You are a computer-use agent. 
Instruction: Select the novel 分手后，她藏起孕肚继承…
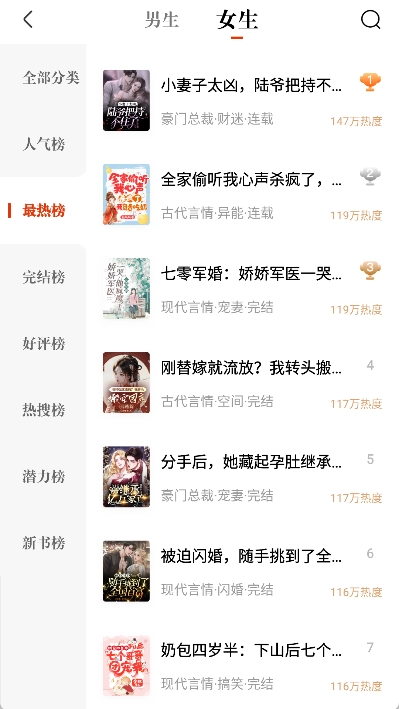pos(242,477)
